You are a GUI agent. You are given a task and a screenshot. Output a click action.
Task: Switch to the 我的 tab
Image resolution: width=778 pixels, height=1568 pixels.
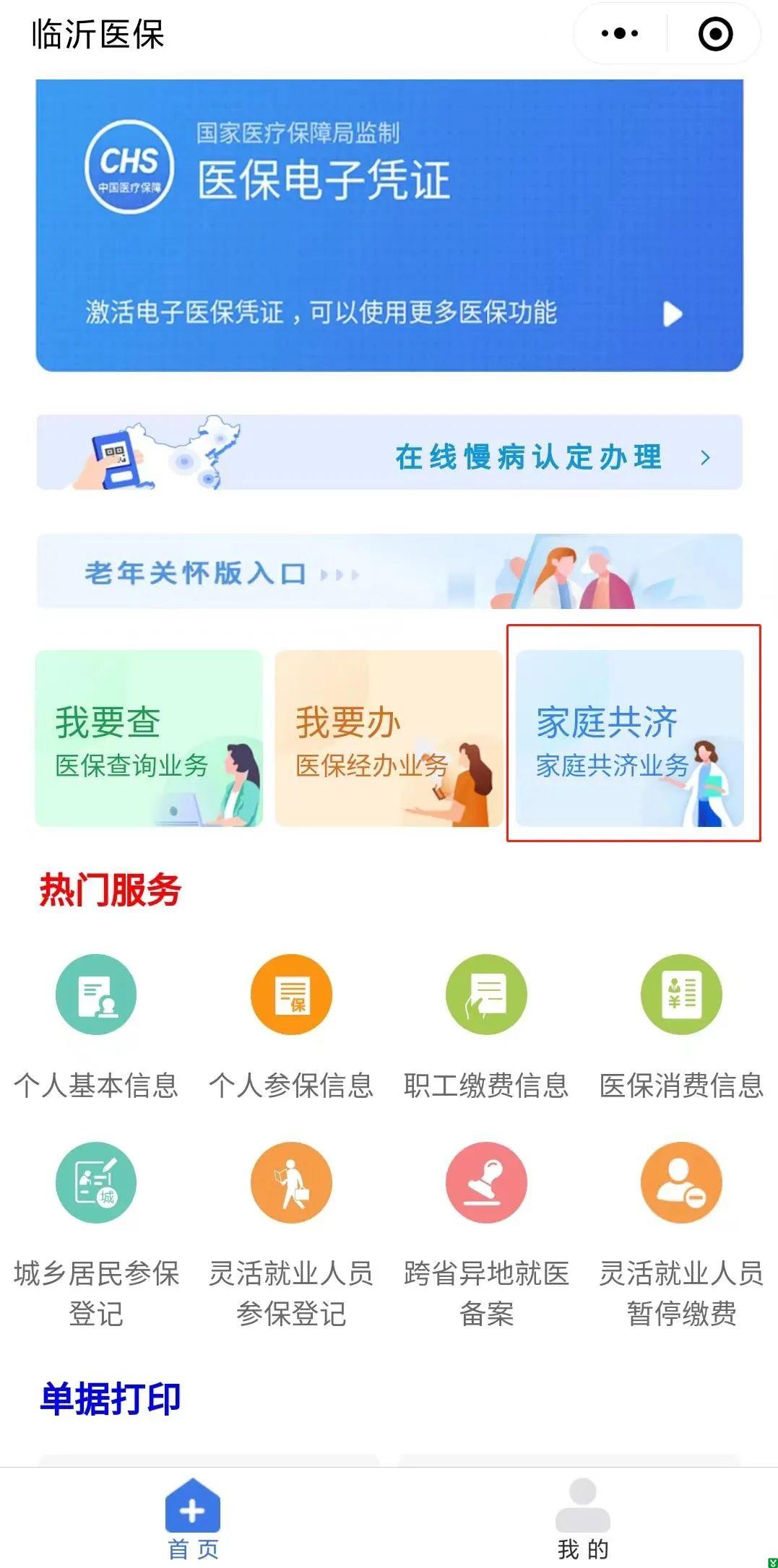click(x=583, y=1517)
